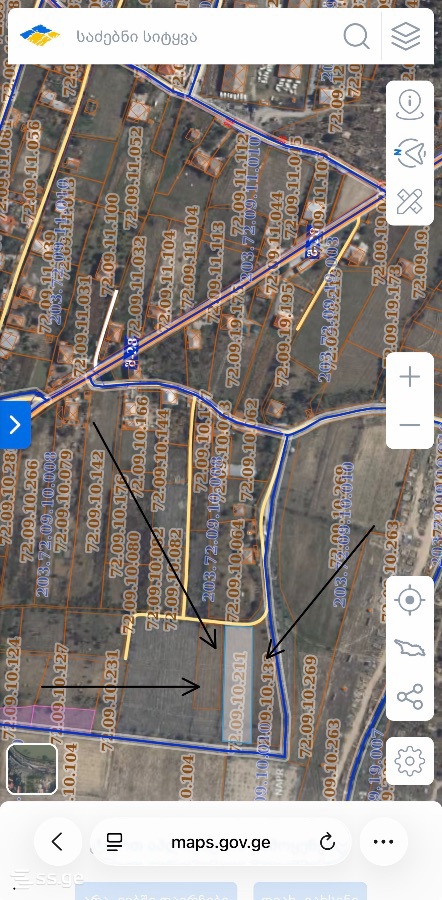Show full Georgia country extent
The height and width of the screenshot is (900, 442).
410,649
